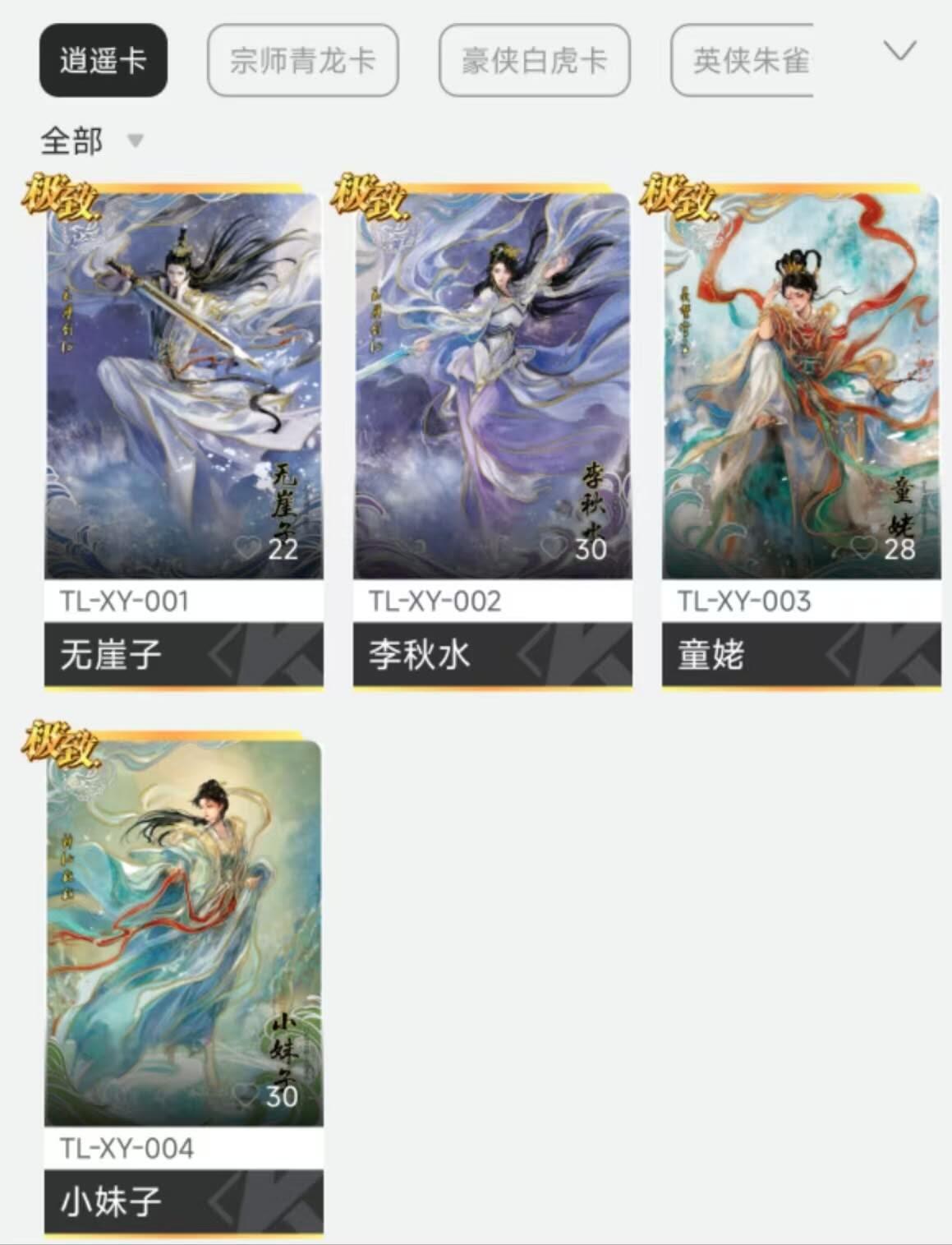Like the 李秋水 card
The height and width of the screenshot is (1245, 952).
(x=555, y=547)
